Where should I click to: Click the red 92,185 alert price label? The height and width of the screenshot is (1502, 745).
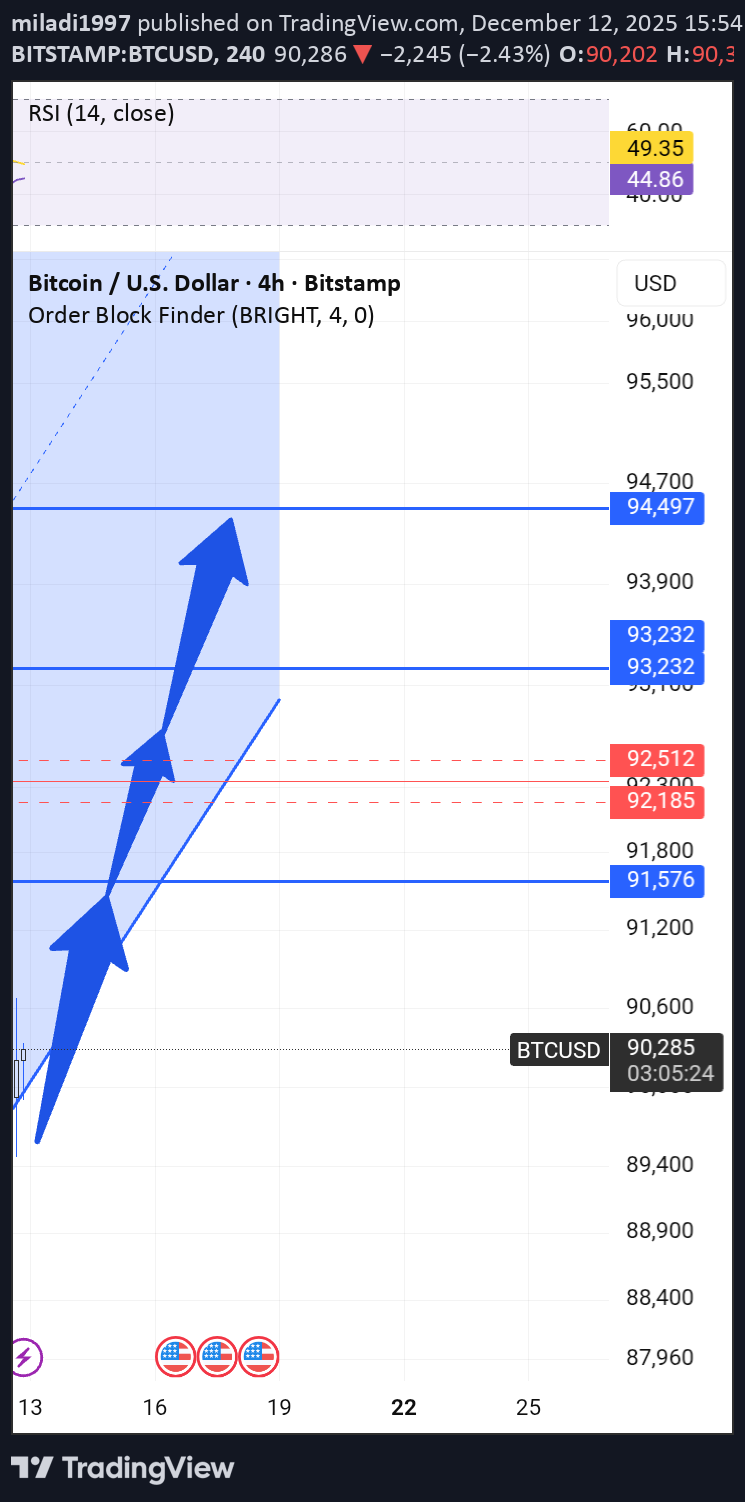click(x=657, y=801)
